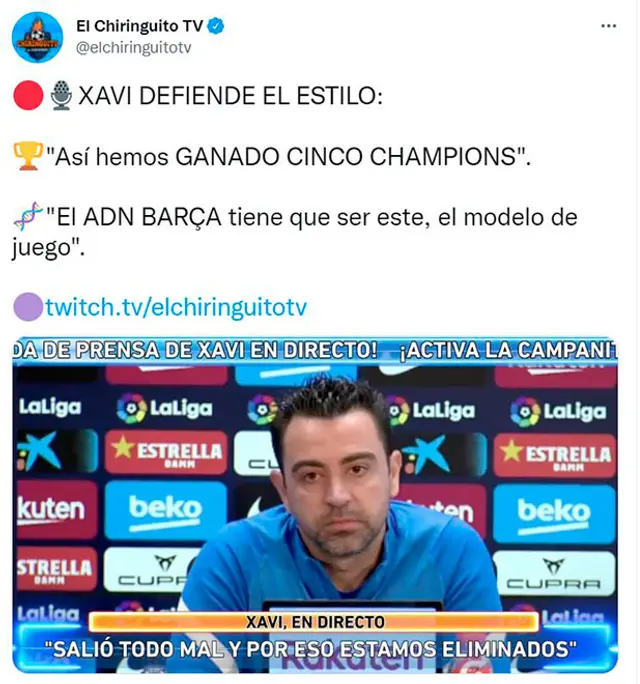Tap the El Chiringuito TV account name
The width and height of the screenshot is (640, 684).
(140, 25)
